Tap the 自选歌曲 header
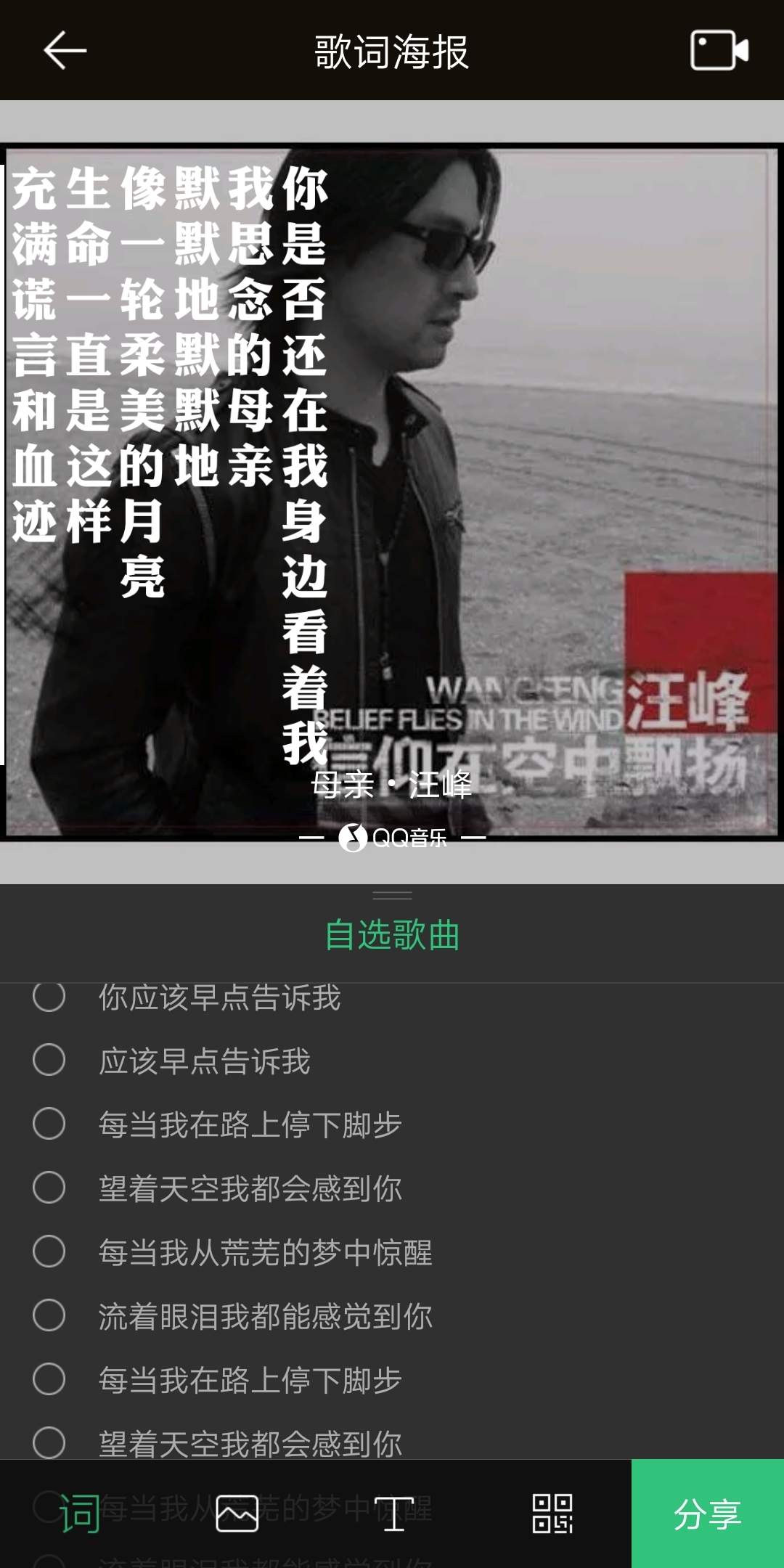This screenshot has width=784, height=1568. tap(392, 934)
